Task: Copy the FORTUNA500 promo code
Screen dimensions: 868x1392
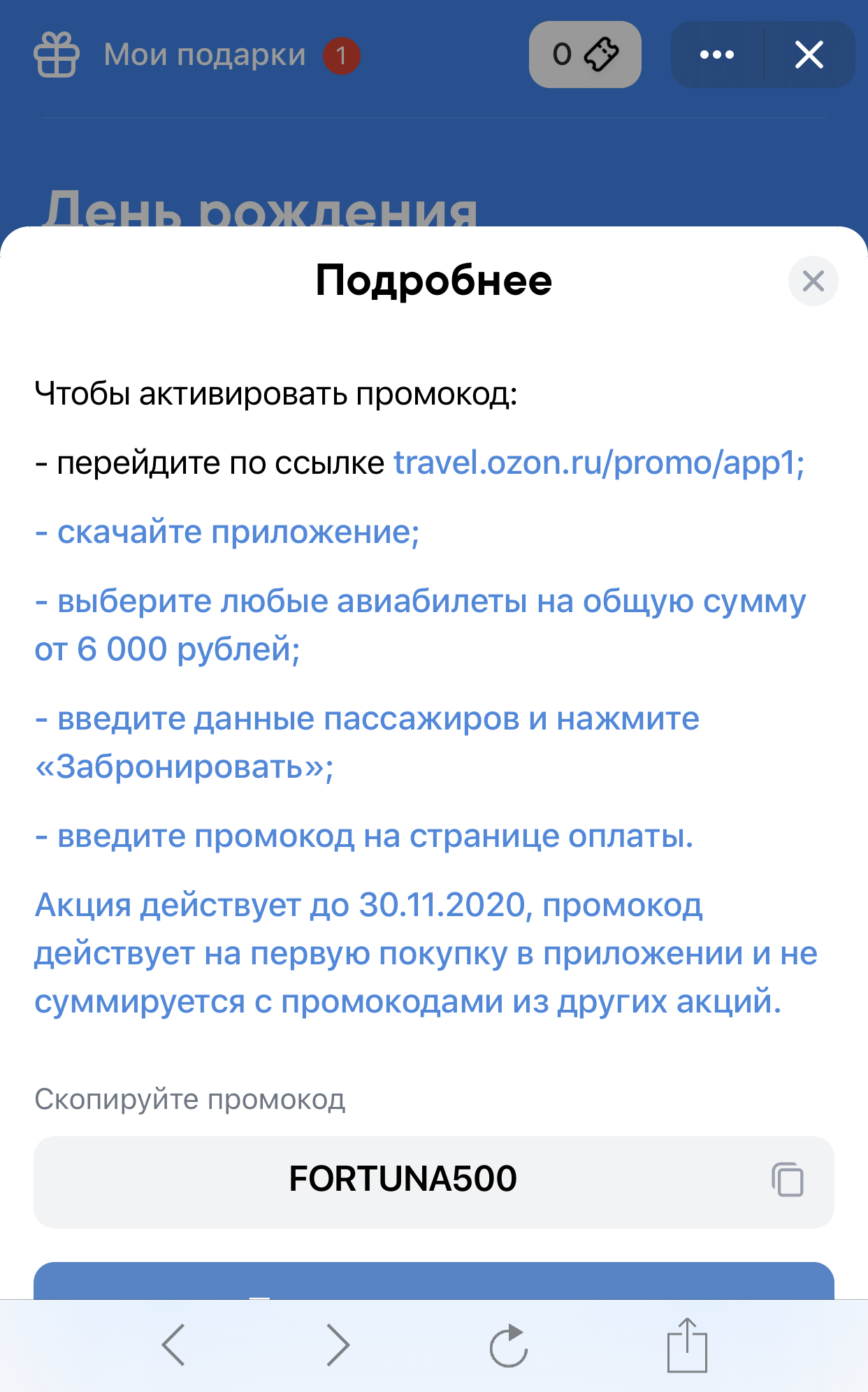Action: (x=787, y=1180)
